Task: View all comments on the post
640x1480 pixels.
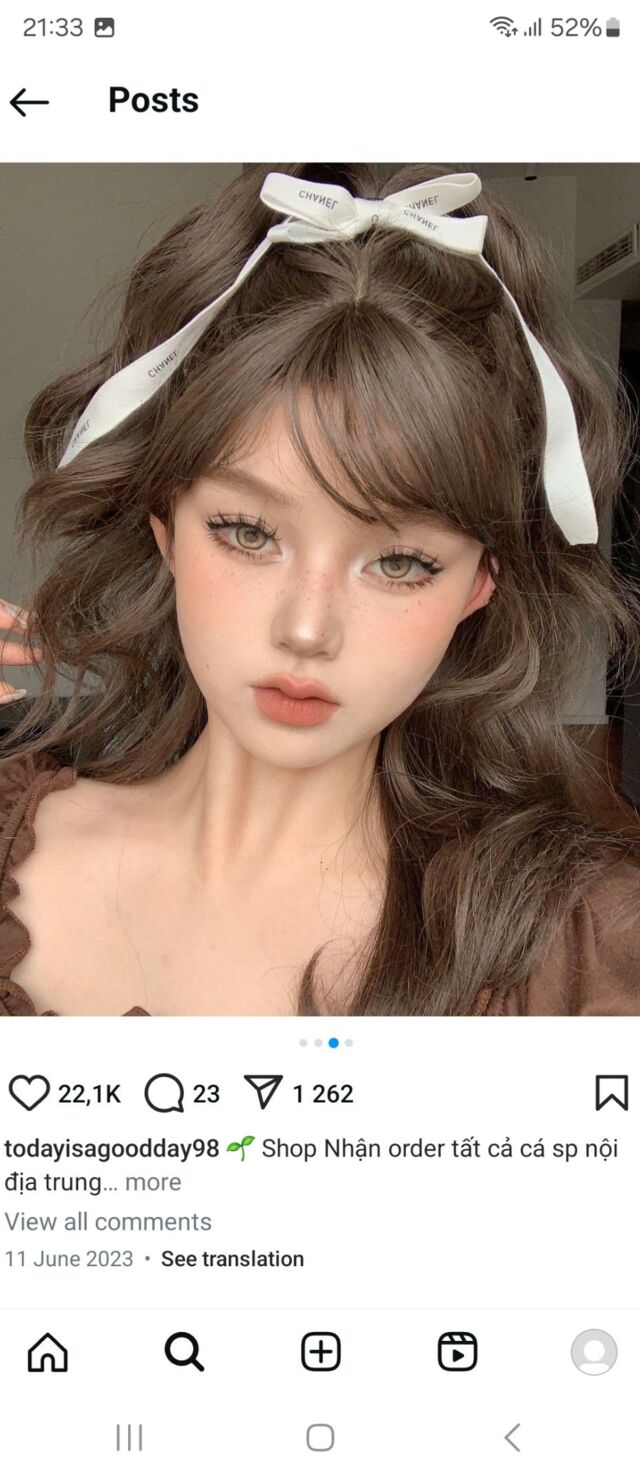Action: [x=108, y=1221]
